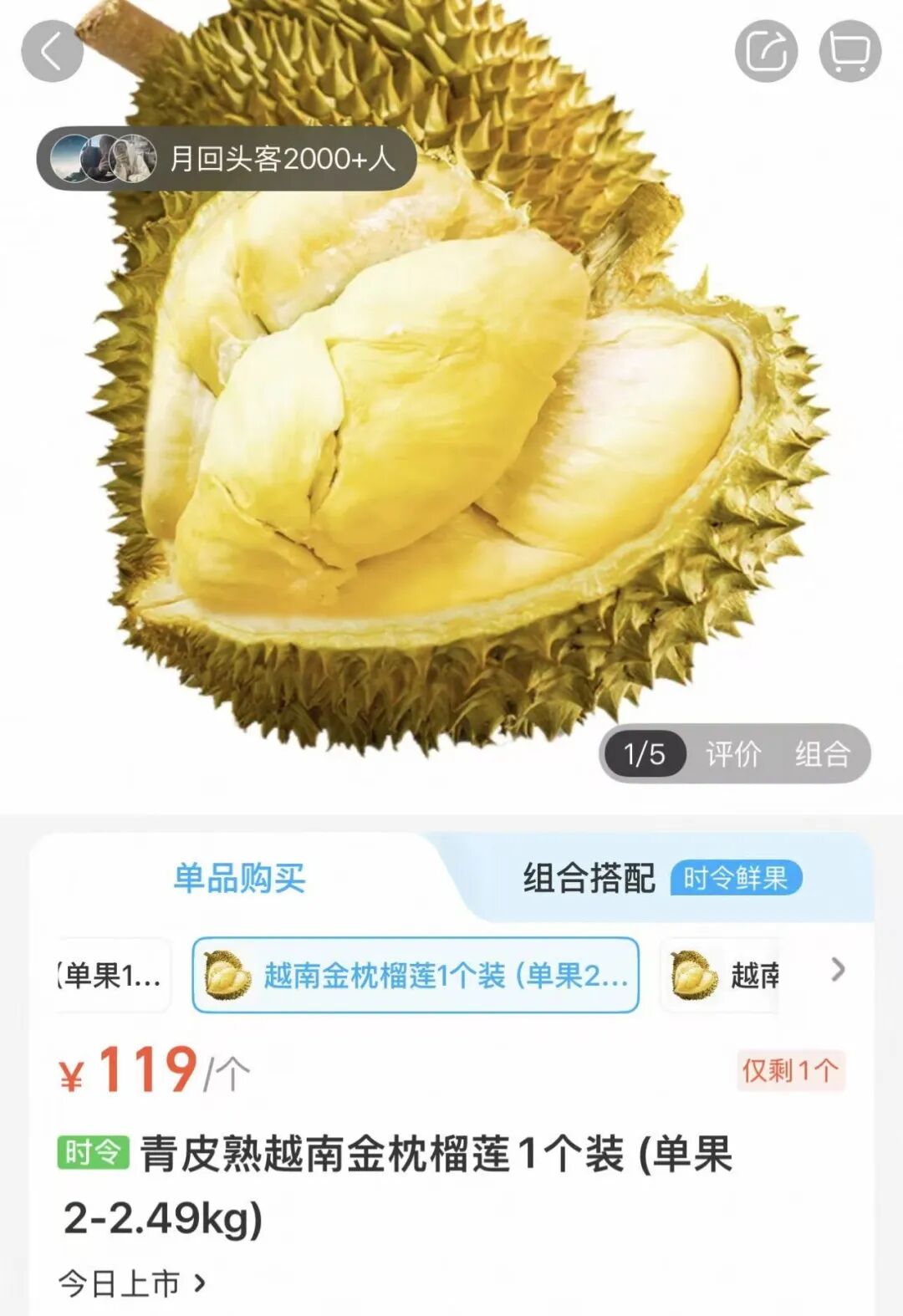Switch to the 组合搭配 tab

(589, 878)
